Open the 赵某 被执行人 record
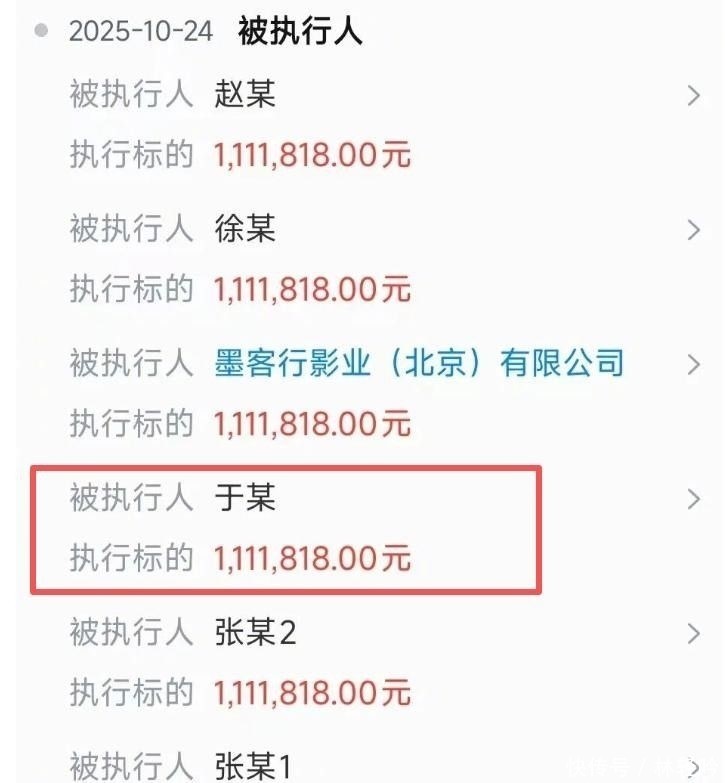The image size is (725, 783). (245, 95)
